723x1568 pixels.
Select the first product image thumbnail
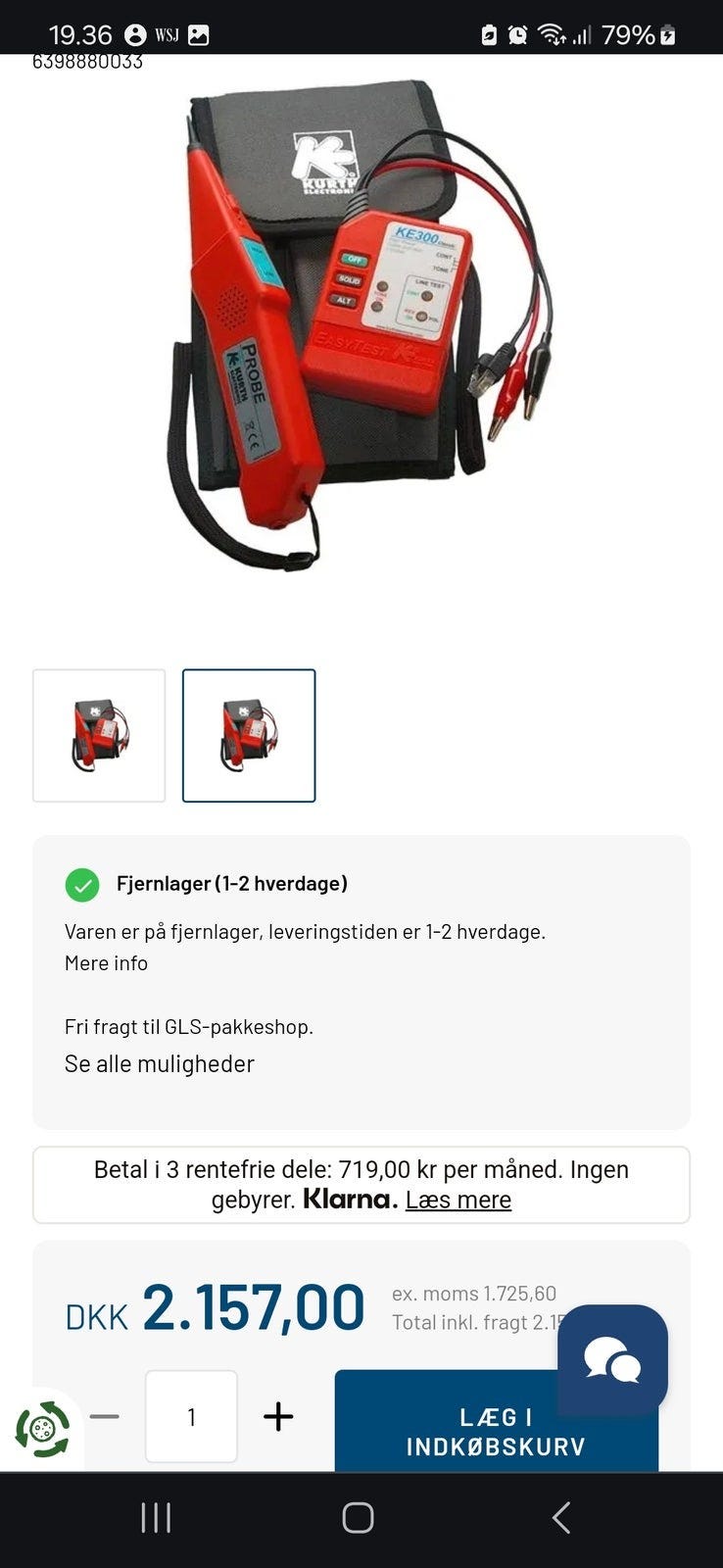pos(98,735)
